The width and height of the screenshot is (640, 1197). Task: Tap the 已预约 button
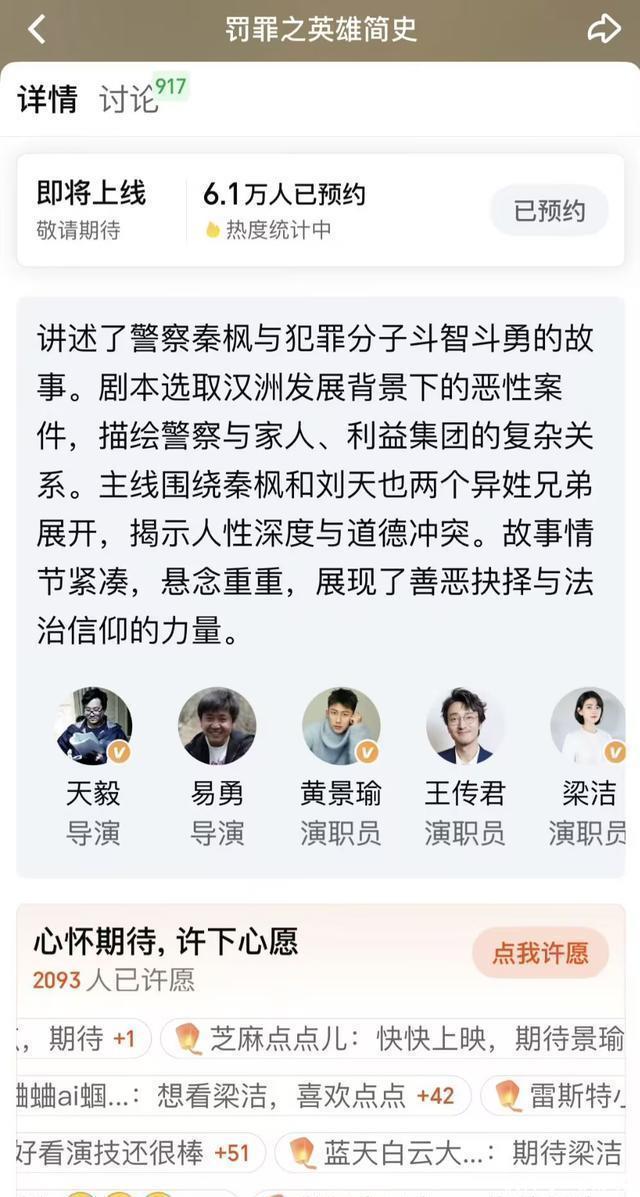coord(549,210)
